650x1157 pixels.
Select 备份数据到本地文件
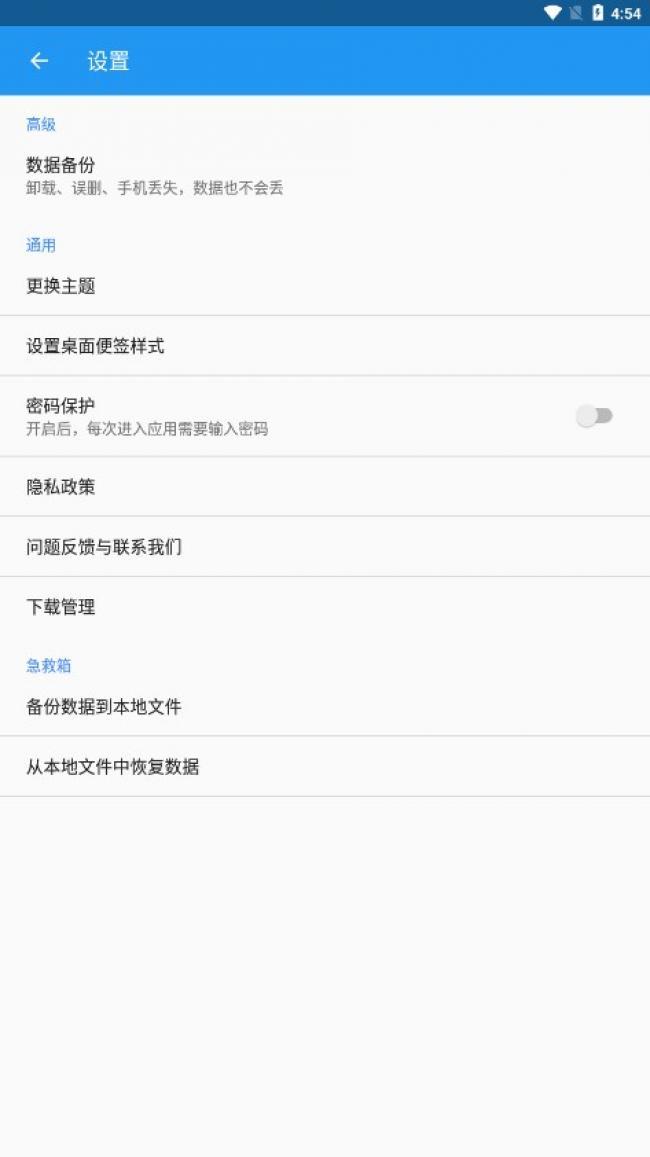click(x=325, y=707)
